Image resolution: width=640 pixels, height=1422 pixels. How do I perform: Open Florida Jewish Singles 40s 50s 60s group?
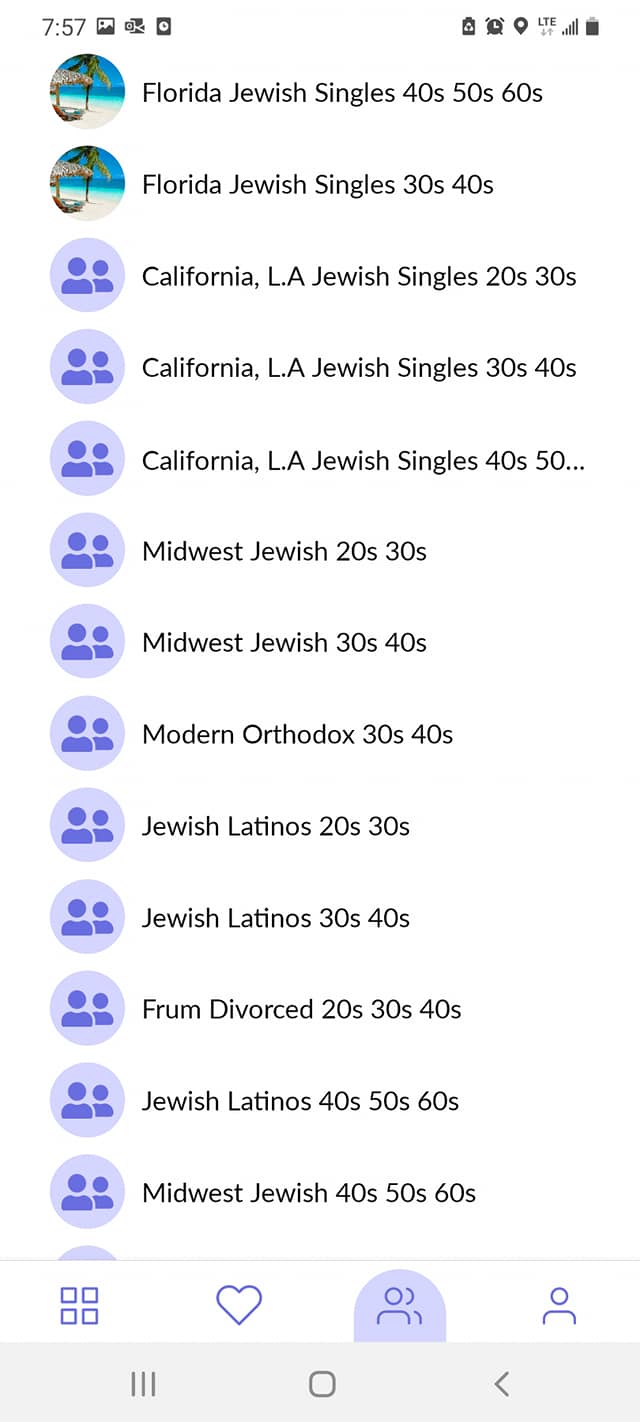(x=320, y=93)
